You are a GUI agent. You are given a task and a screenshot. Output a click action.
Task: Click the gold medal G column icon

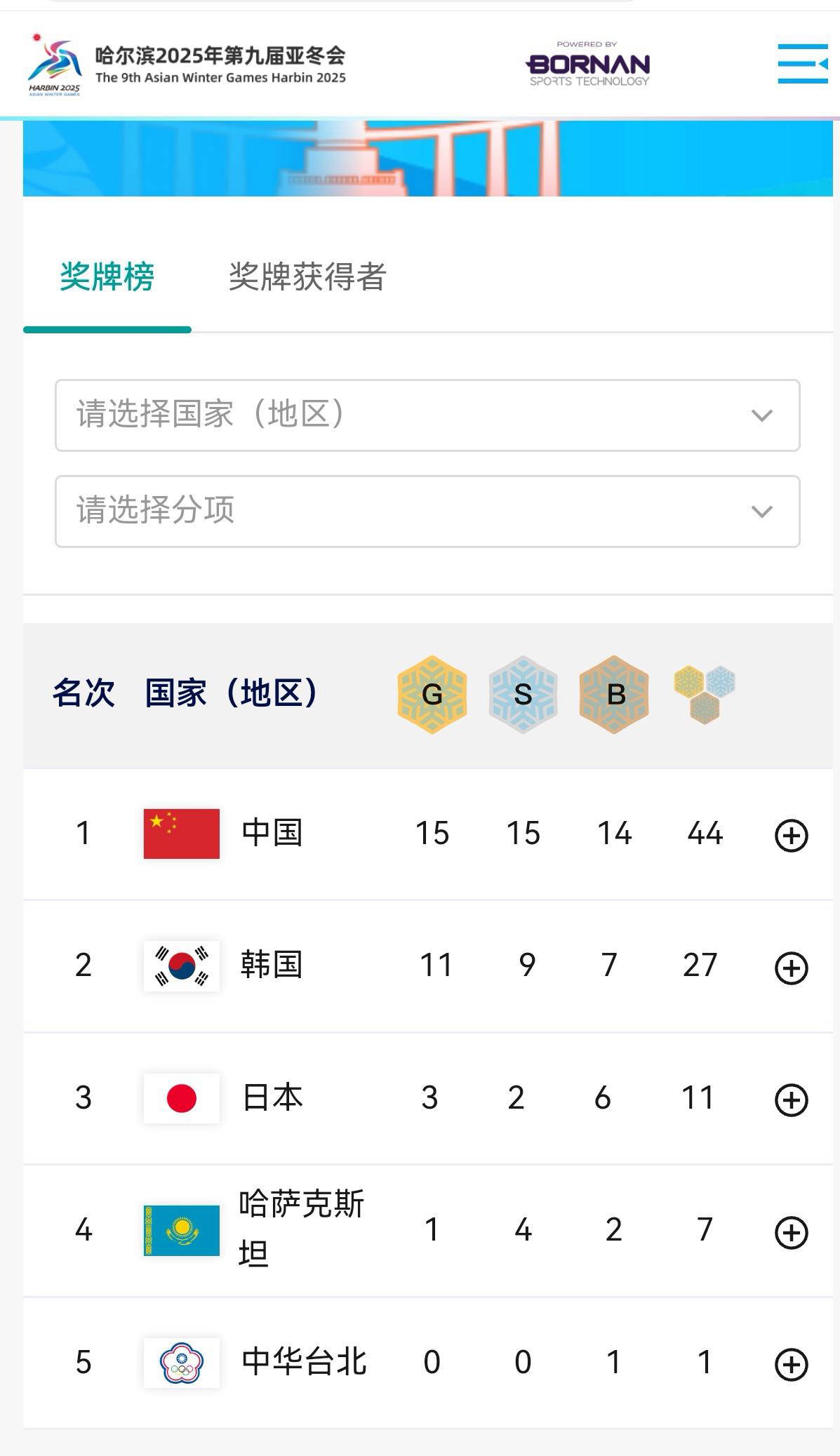[x=432, y=693]
